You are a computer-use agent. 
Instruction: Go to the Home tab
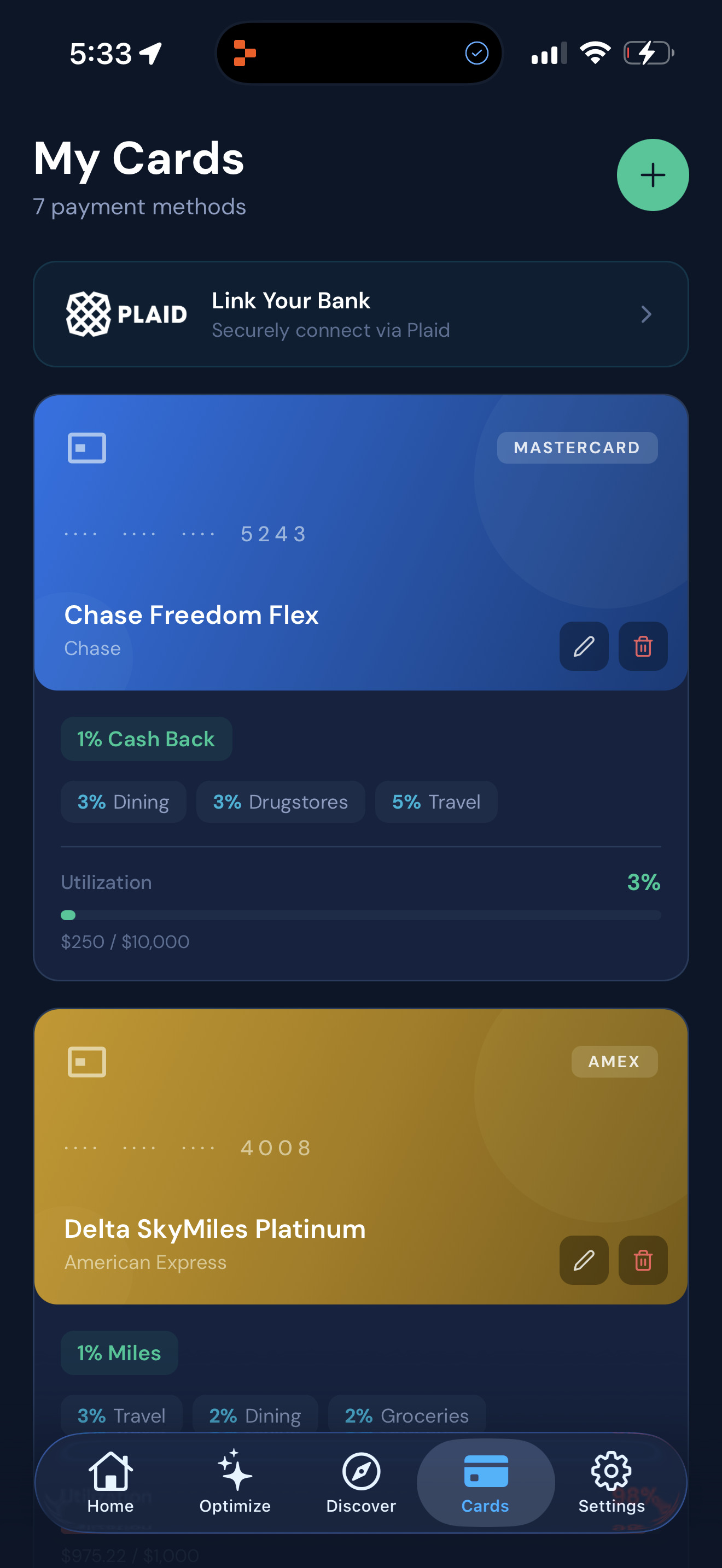[x=110, y=1483]
